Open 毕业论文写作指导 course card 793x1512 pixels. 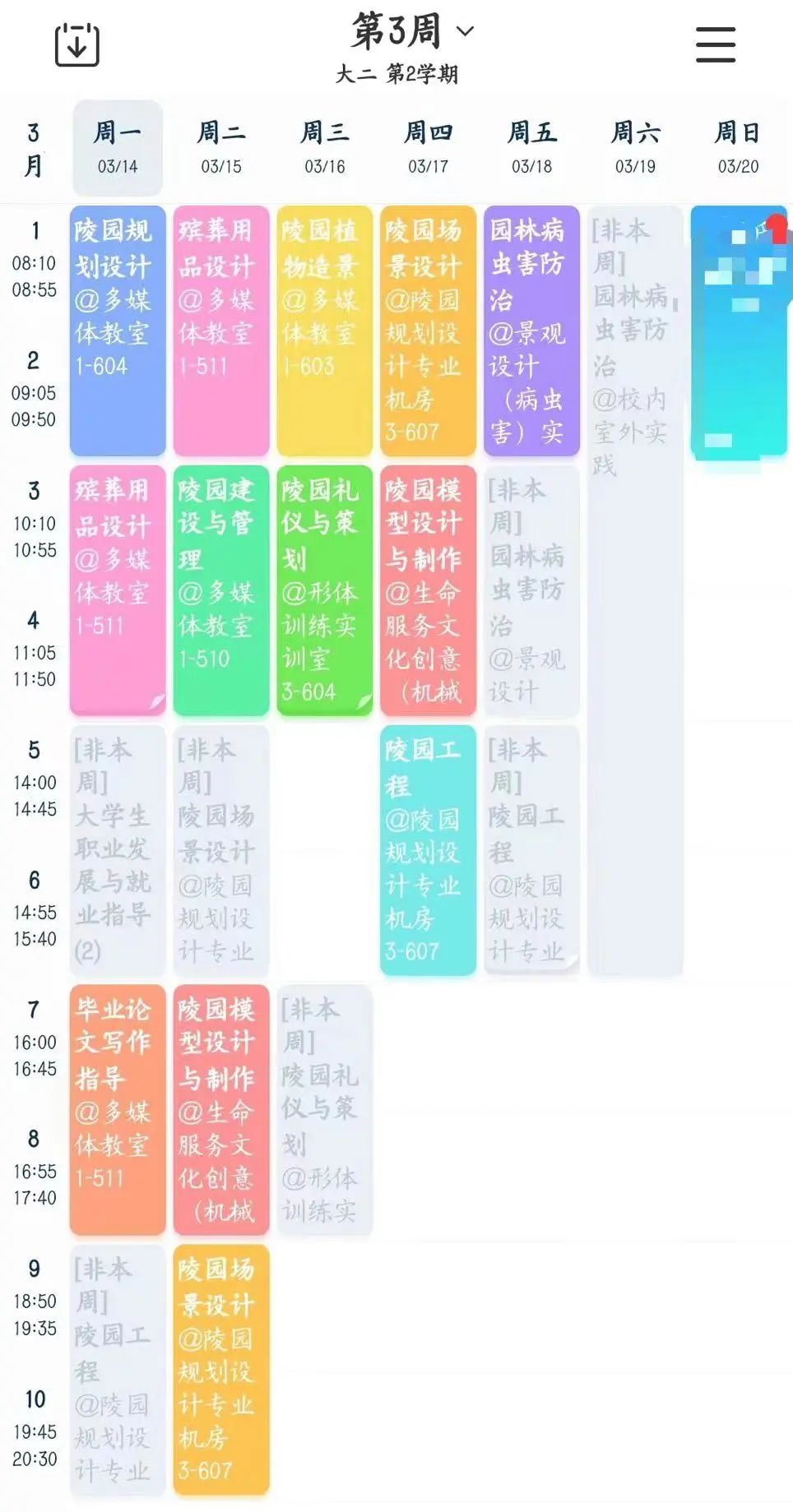(118, 1110)
